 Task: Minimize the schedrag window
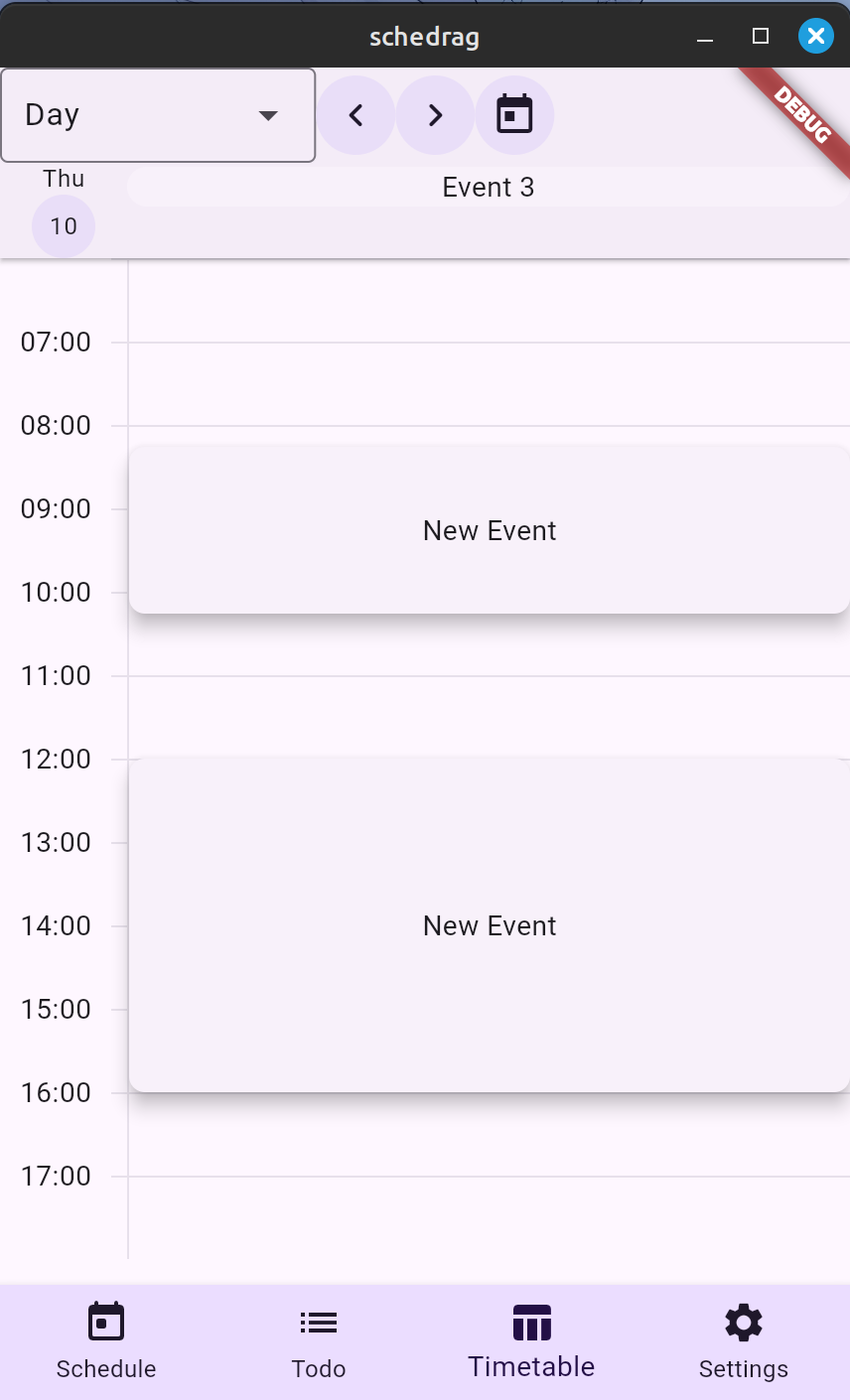click(x=706, y=37)
